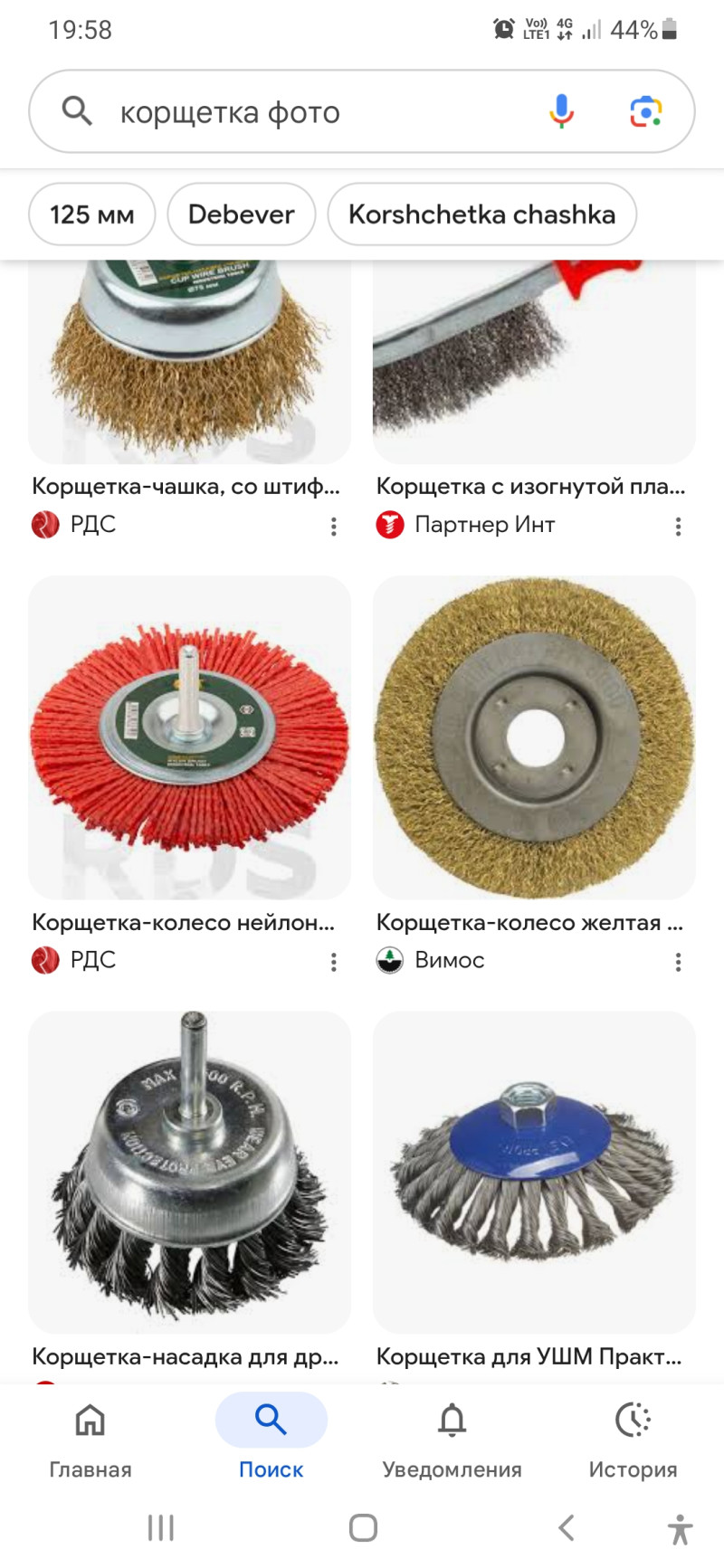
Task: View Корщетка-колесо желтая image from Вимос
Action: point(534,737)
